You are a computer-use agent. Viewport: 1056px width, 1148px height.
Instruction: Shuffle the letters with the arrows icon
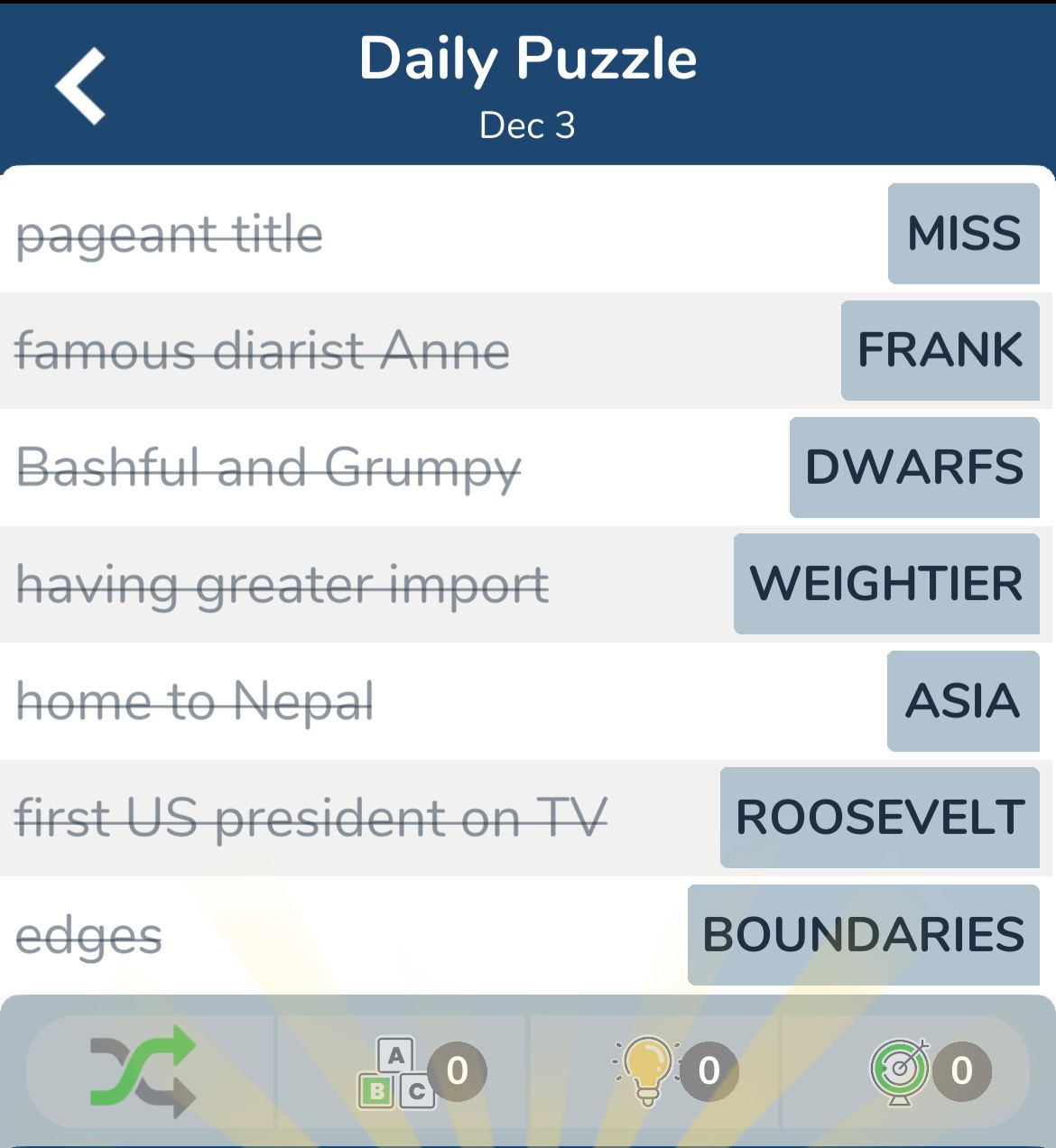coord(143,1070)
